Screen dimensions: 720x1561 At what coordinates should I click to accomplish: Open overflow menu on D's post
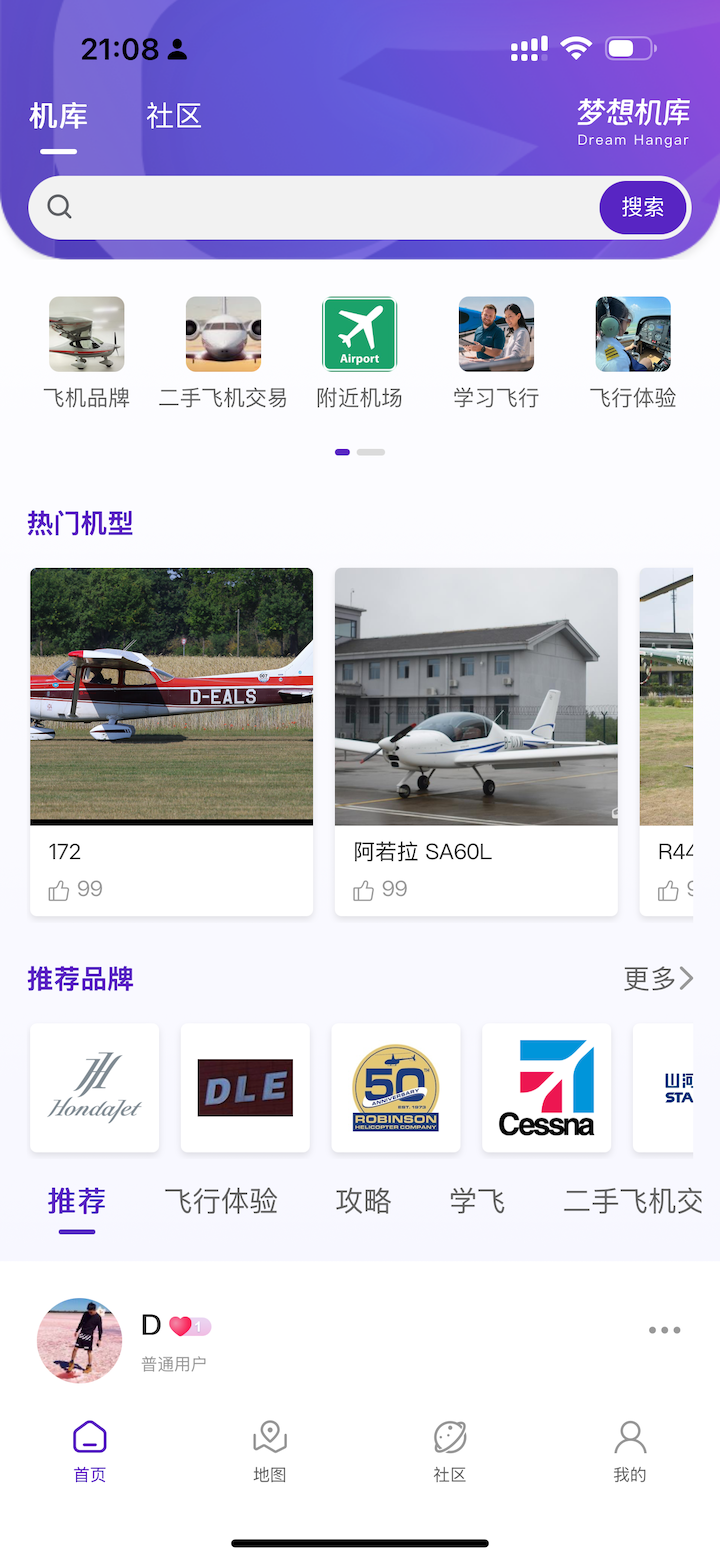pyautogui.click(x=664, y=1330)
